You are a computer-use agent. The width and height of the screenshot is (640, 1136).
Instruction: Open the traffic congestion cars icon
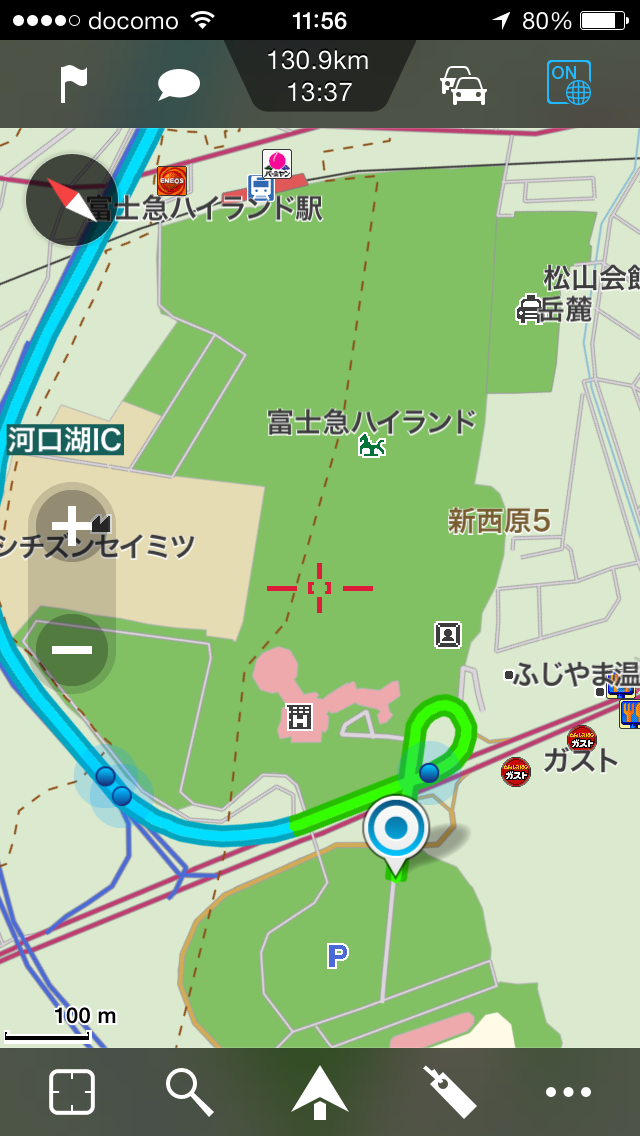click(x=463, y=85)
